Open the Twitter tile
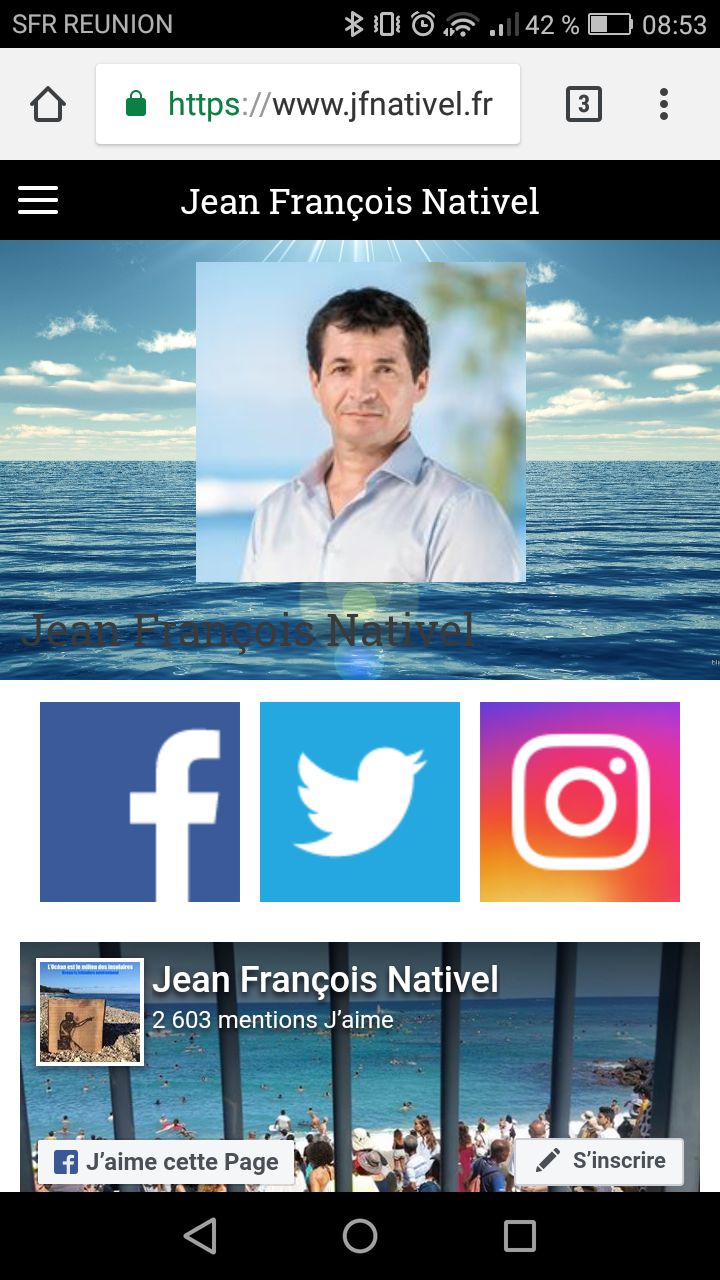720x1280 pixels. (x=360, y=802)
